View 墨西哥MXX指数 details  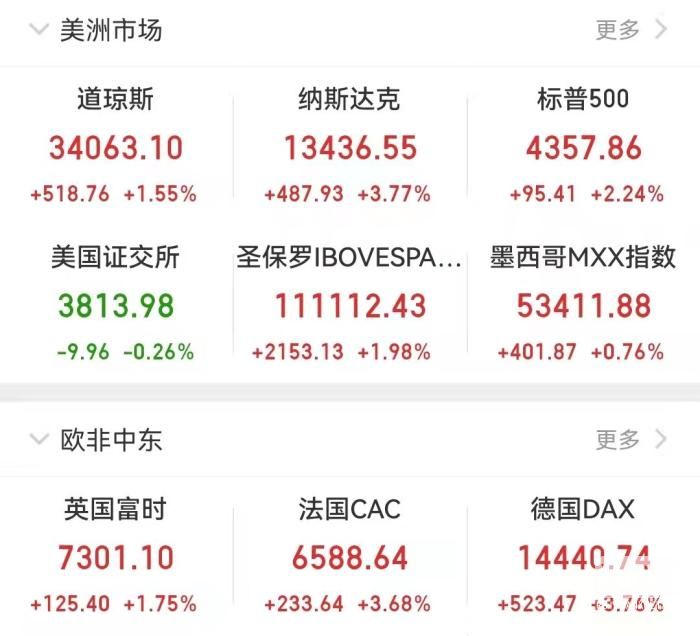pyautogui.click(x=583, y=304)
